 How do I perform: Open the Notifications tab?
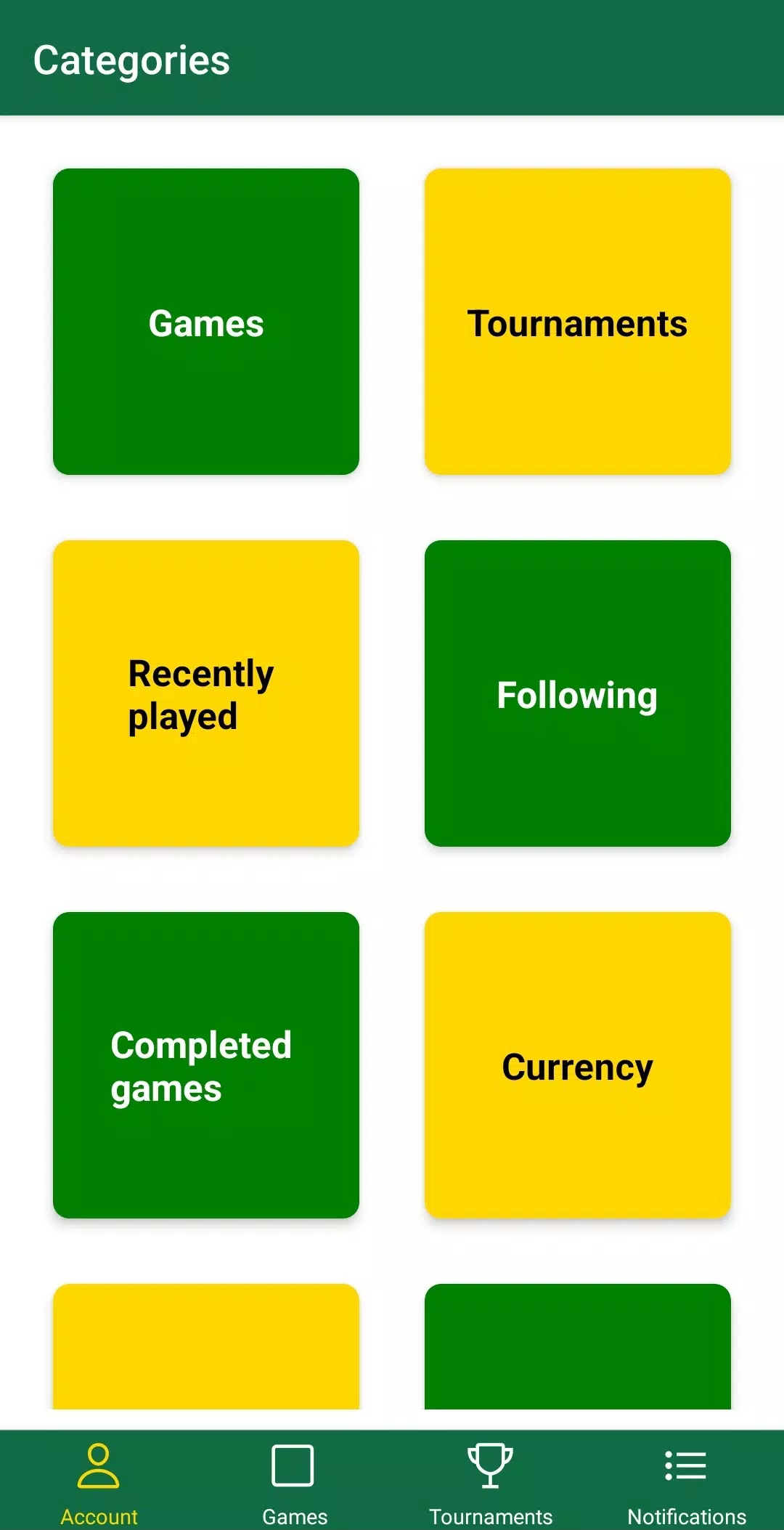click(686, 1481)
